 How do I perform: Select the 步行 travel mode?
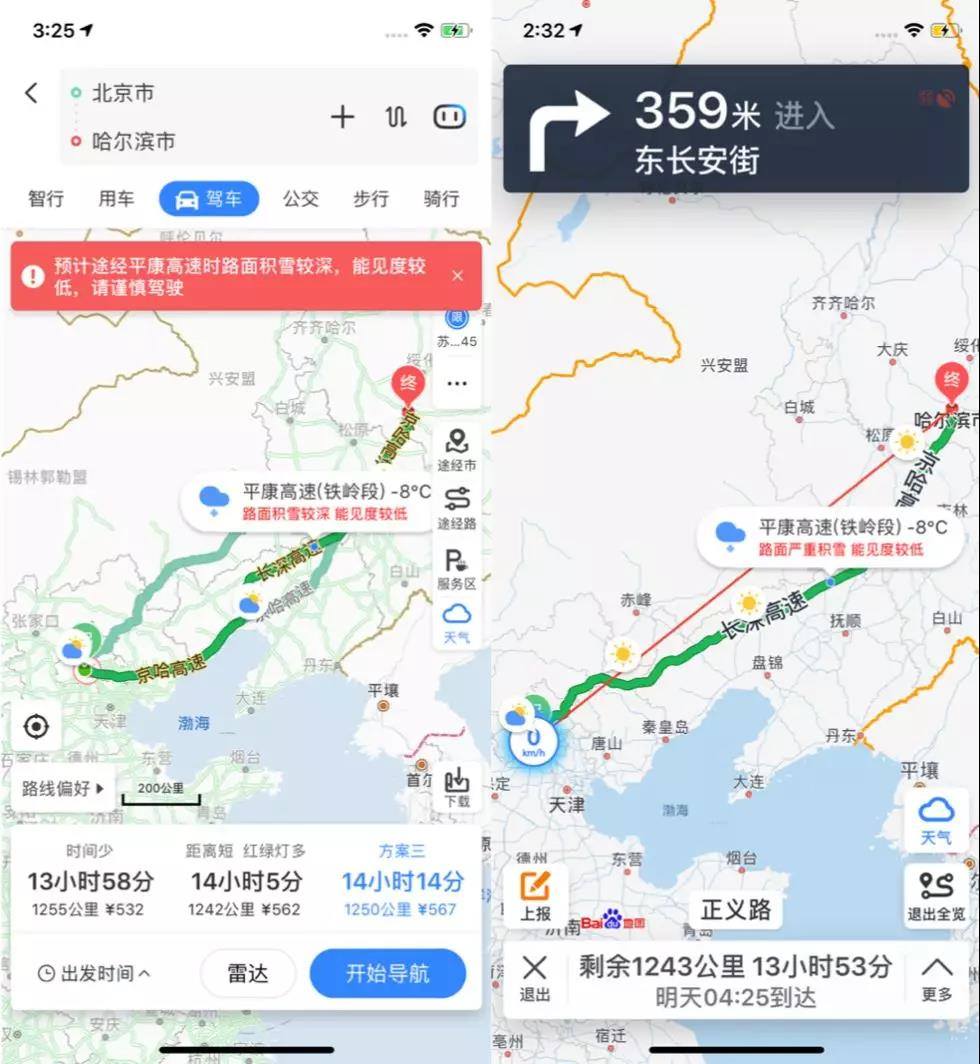pos(370,199)
